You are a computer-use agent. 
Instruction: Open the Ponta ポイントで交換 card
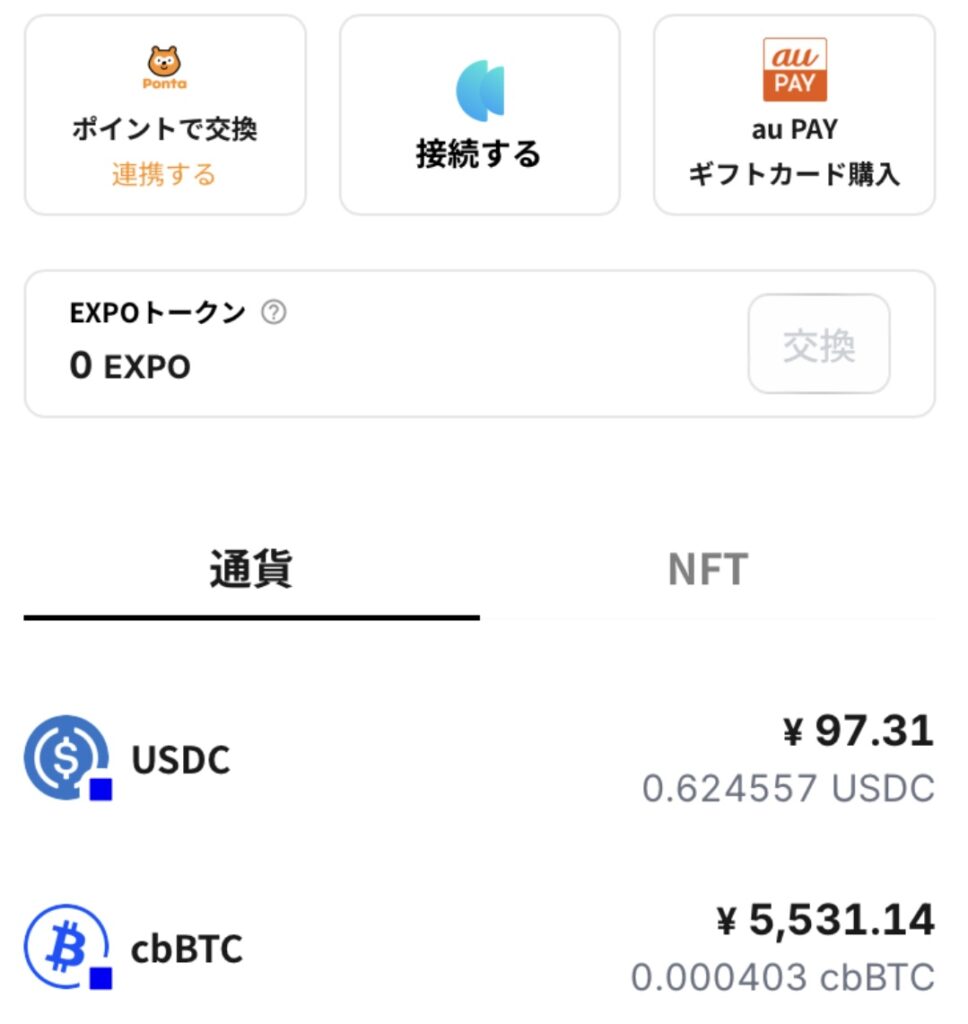click(x=165, y=115)
